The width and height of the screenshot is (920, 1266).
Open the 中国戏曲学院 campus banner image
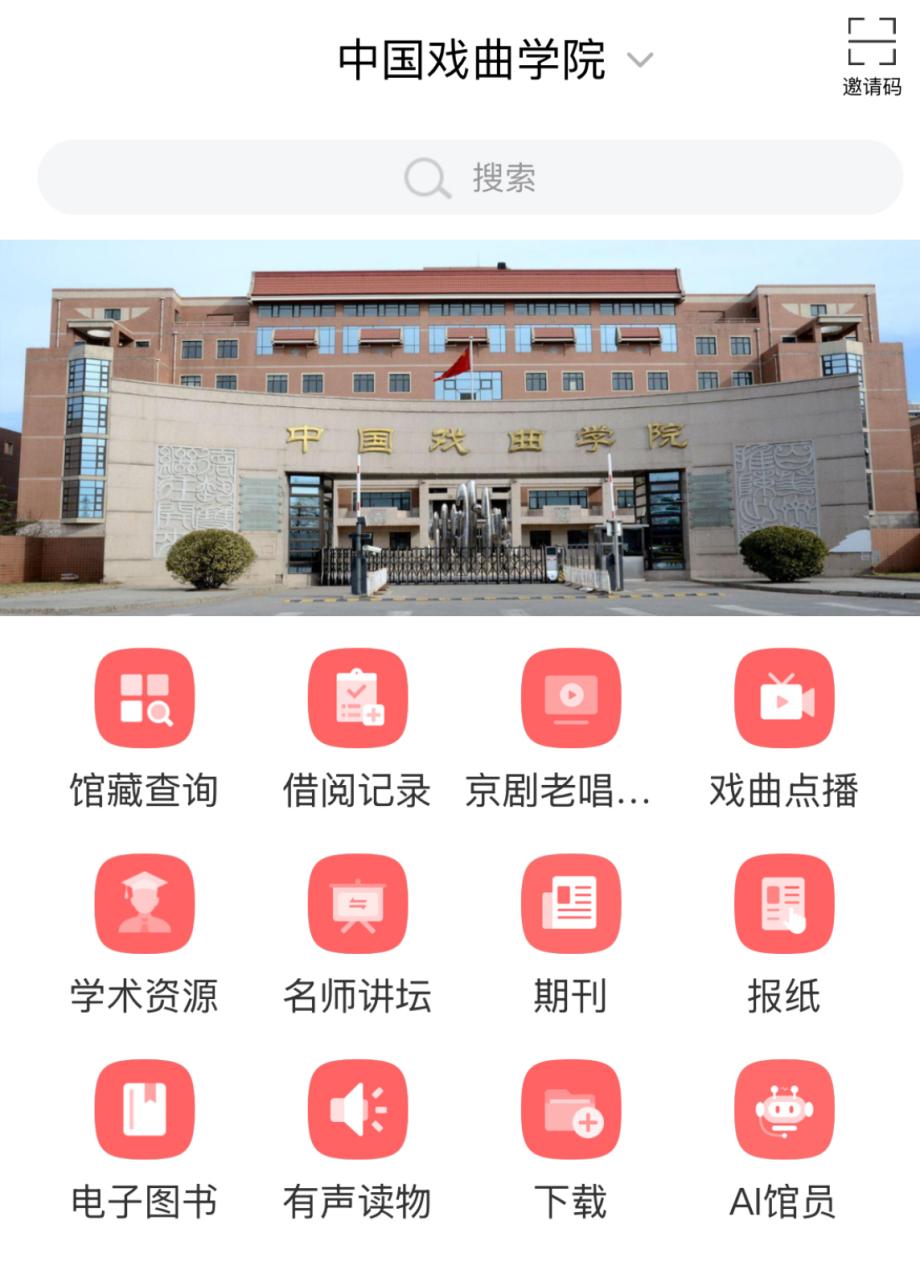tap(460, 427)
